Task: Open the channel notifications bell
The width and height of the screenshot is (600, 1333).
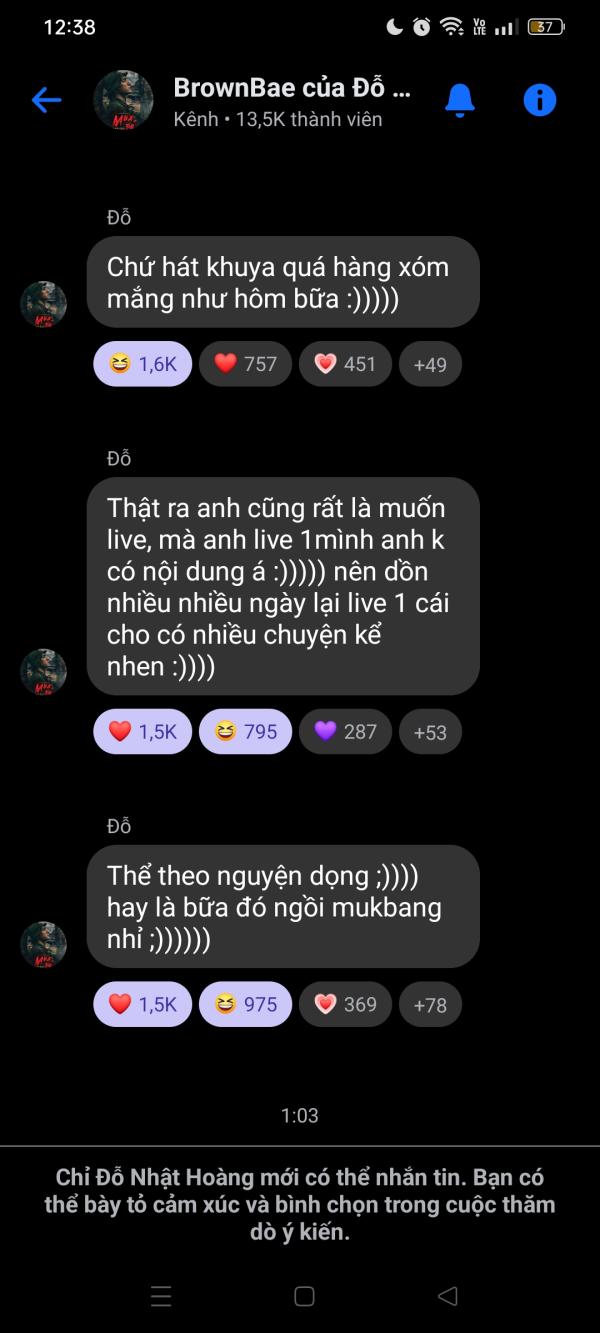Action: (460, 100)
